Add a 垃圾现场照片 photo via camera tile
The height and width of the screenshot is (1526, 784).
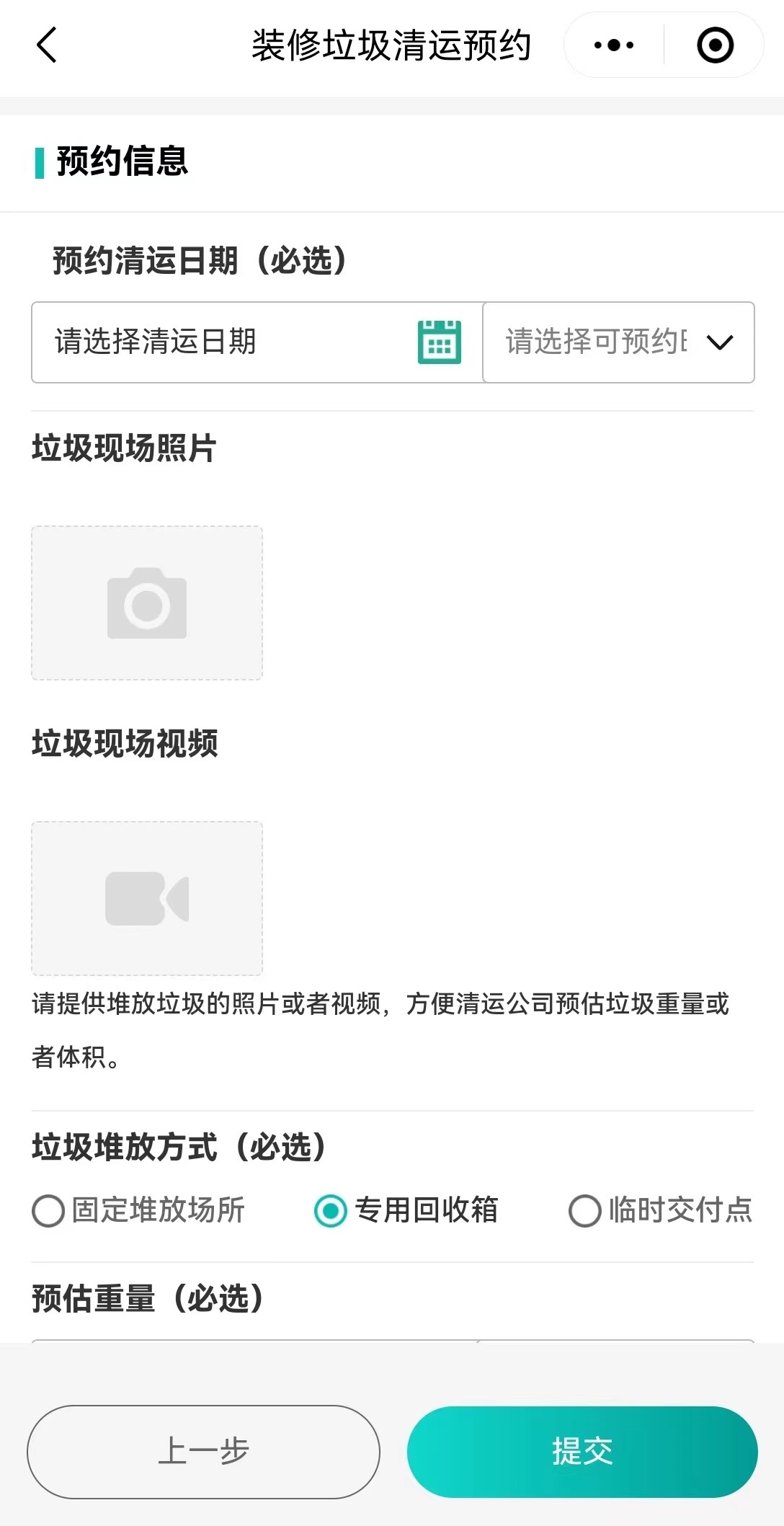coord(147,603)
